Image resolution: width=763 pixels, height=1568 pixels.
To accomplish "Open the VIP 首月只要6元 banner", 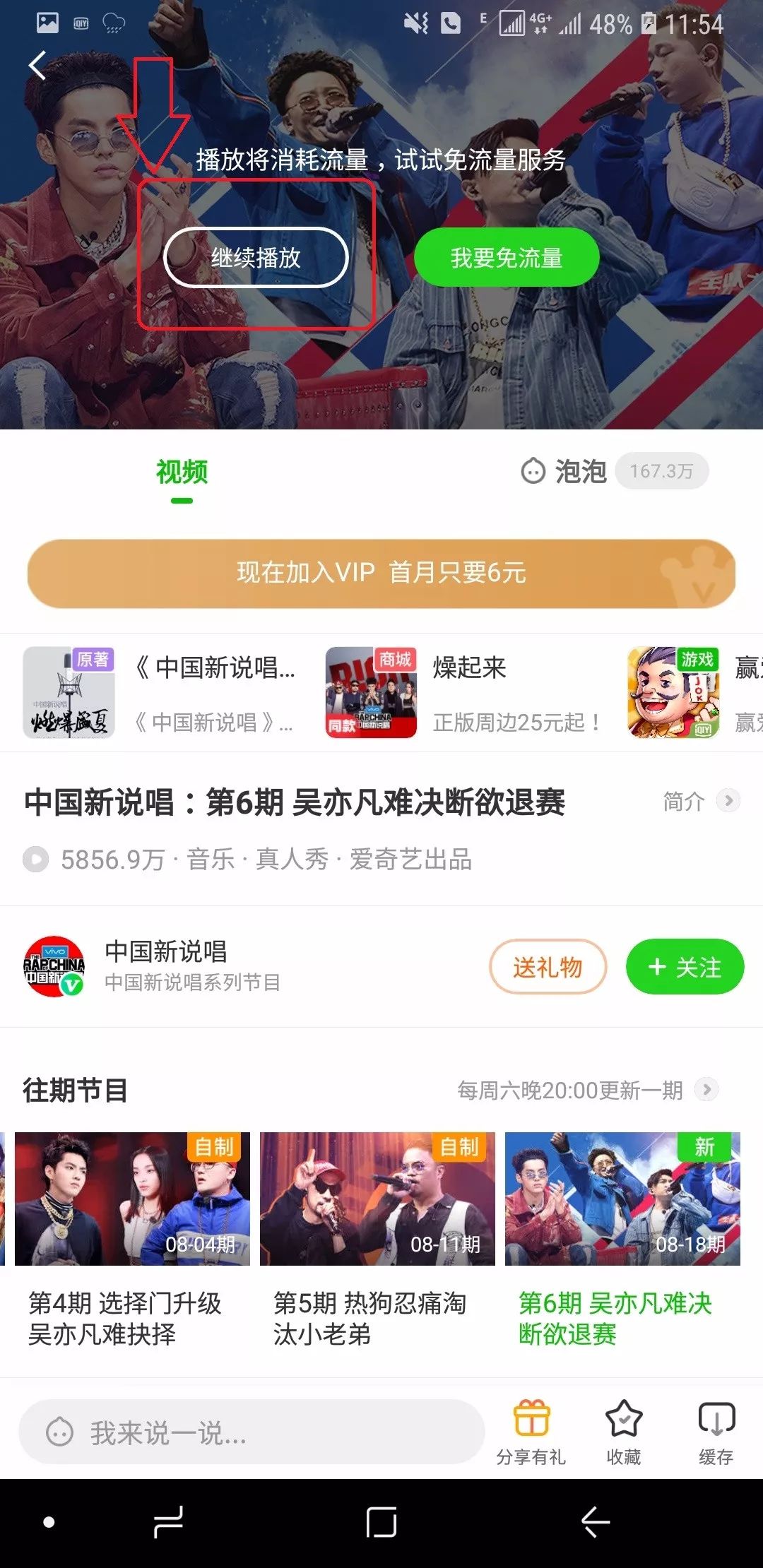I will click(381, 573).
